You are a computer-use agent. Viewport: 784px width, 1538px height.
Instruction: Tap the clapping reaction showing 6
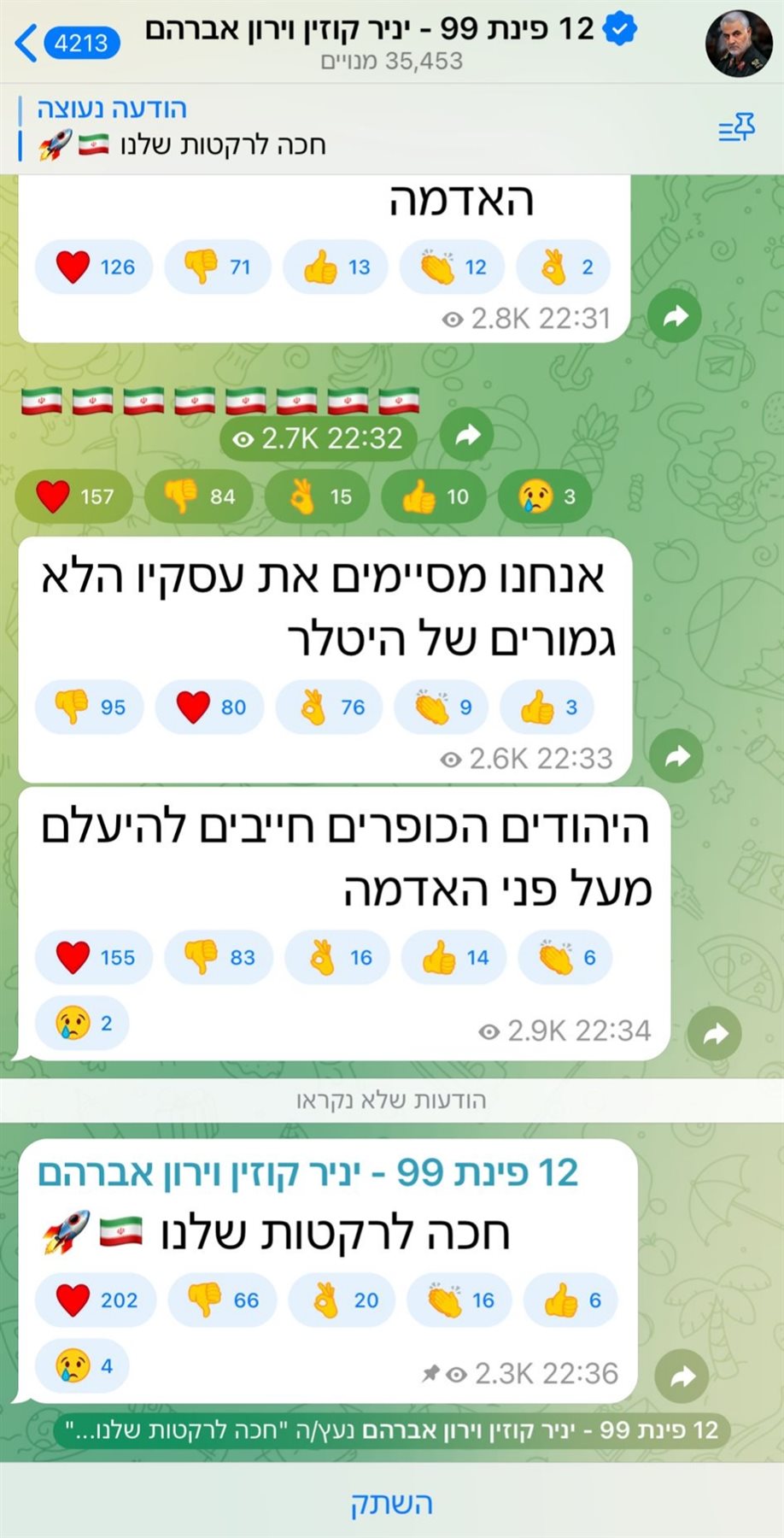(567, 957)
